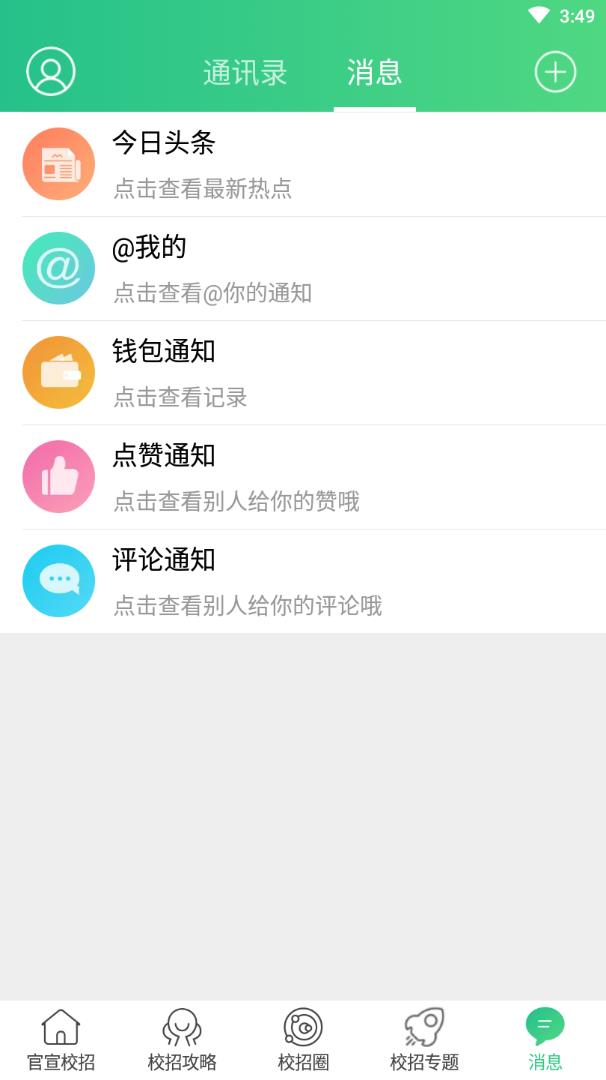Open the 校招圈 tab
Image resolution: width=606 pixels, height=1080 pixels.
coord(303,1040)
